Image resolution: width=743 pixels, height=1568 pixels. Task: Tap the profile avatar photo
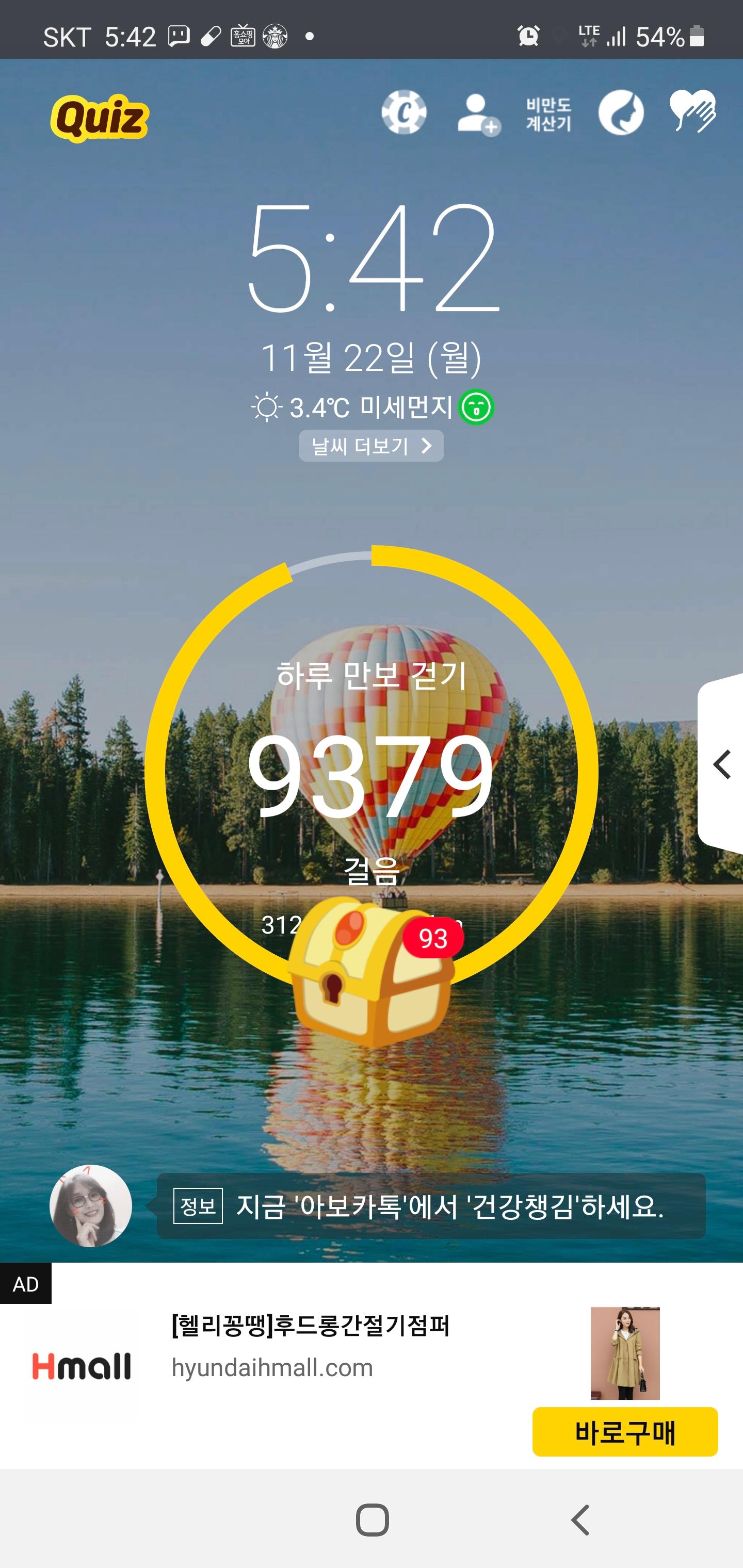click(x=91, y=1206)
